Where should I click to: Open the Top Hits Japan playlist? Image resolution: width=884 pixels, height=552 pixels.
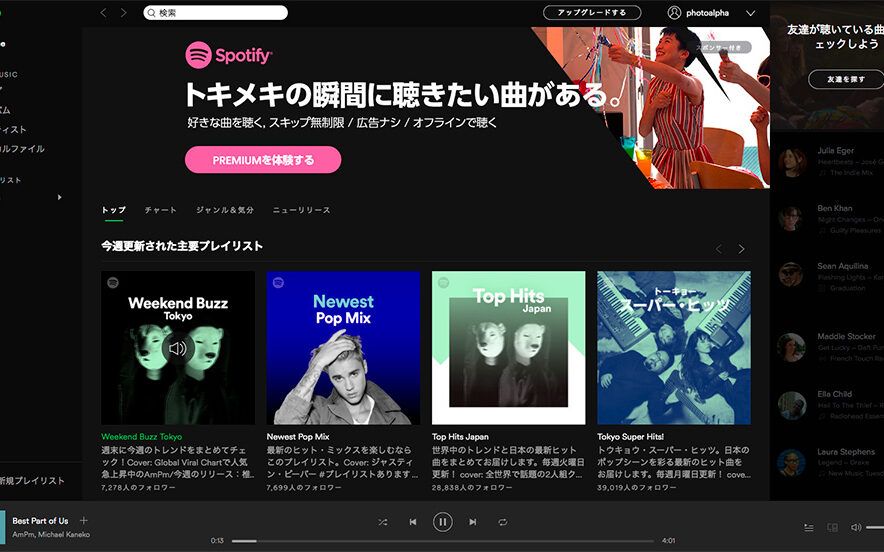coord(508,348)
